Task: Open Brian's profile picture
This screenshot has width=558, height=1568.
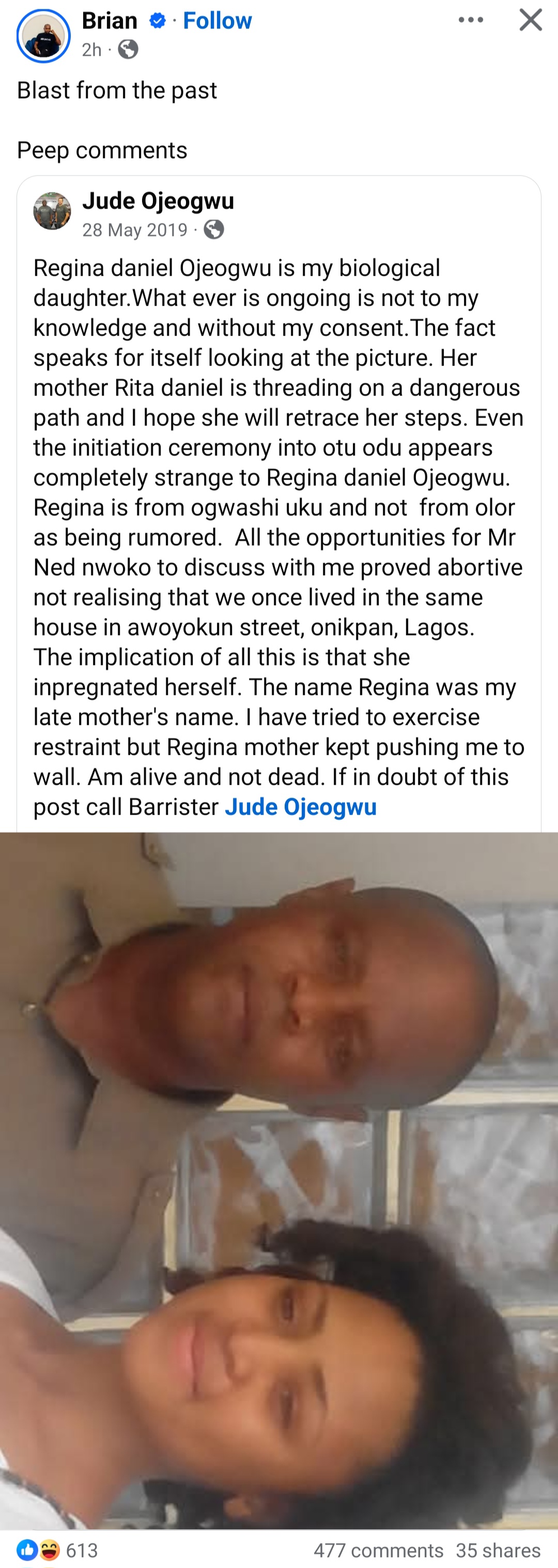Action: point(43,36)
